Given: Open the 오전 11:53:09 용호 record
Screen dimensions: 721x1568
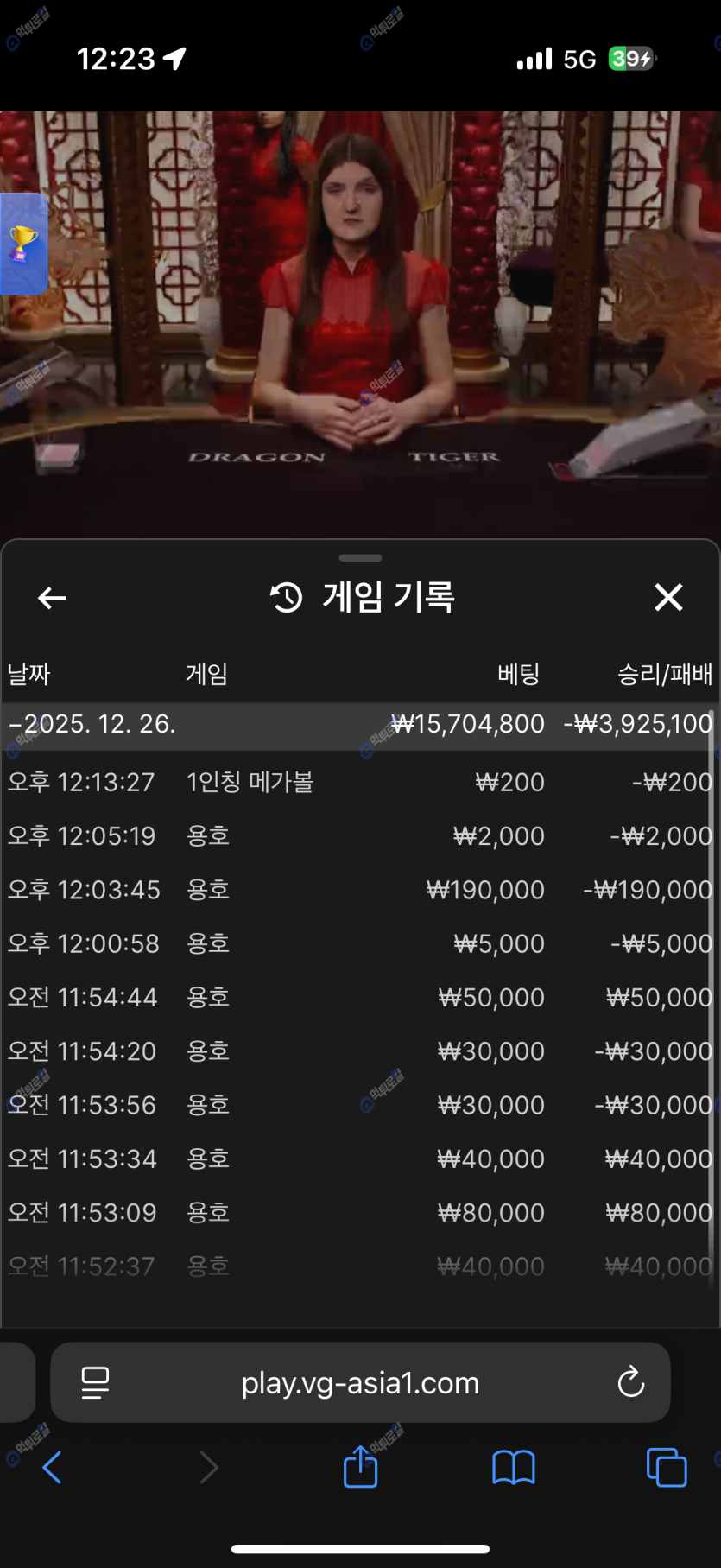Looking at the screenshot, I should pyautogui.click(x=359, y=1213).
